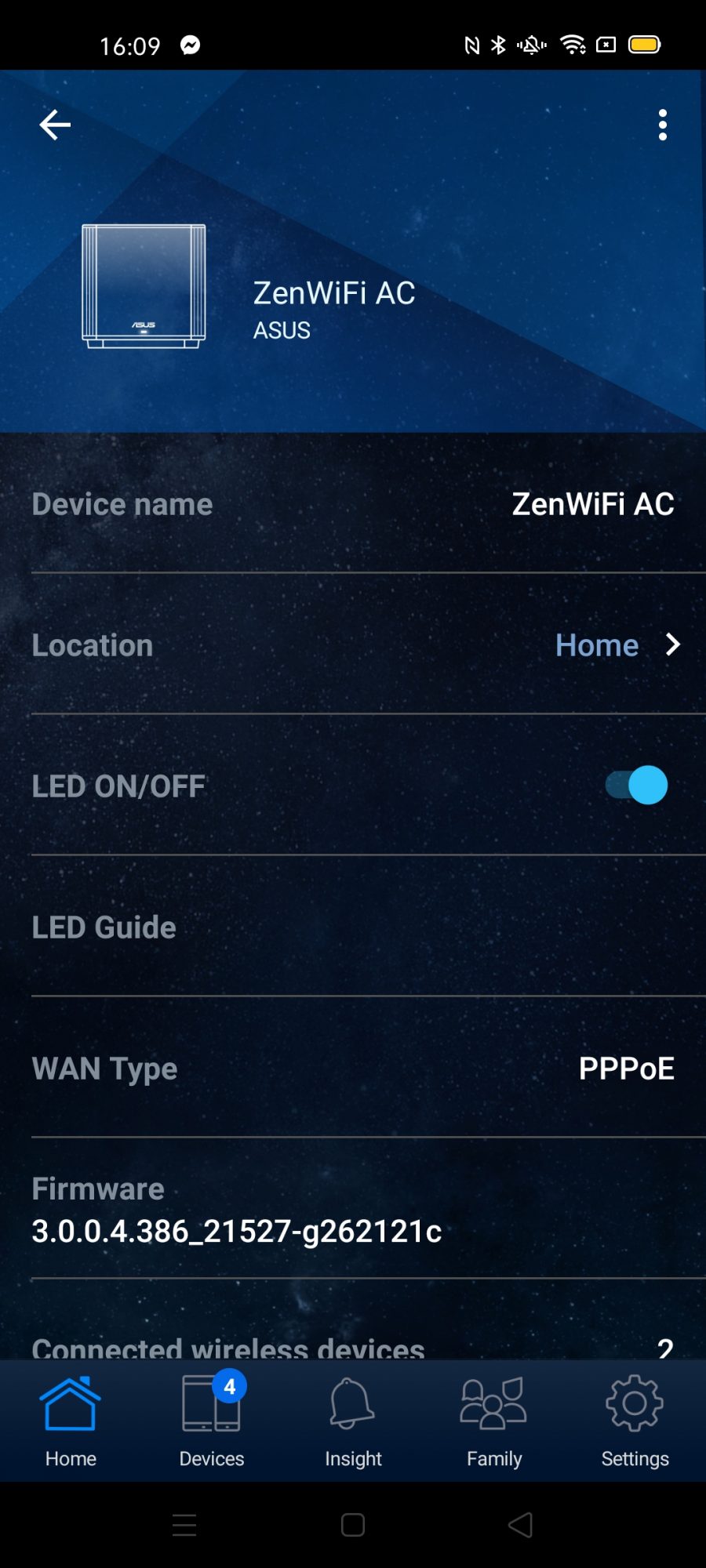
Task: Tap the system back button
Action: [x=521, y=1525]
